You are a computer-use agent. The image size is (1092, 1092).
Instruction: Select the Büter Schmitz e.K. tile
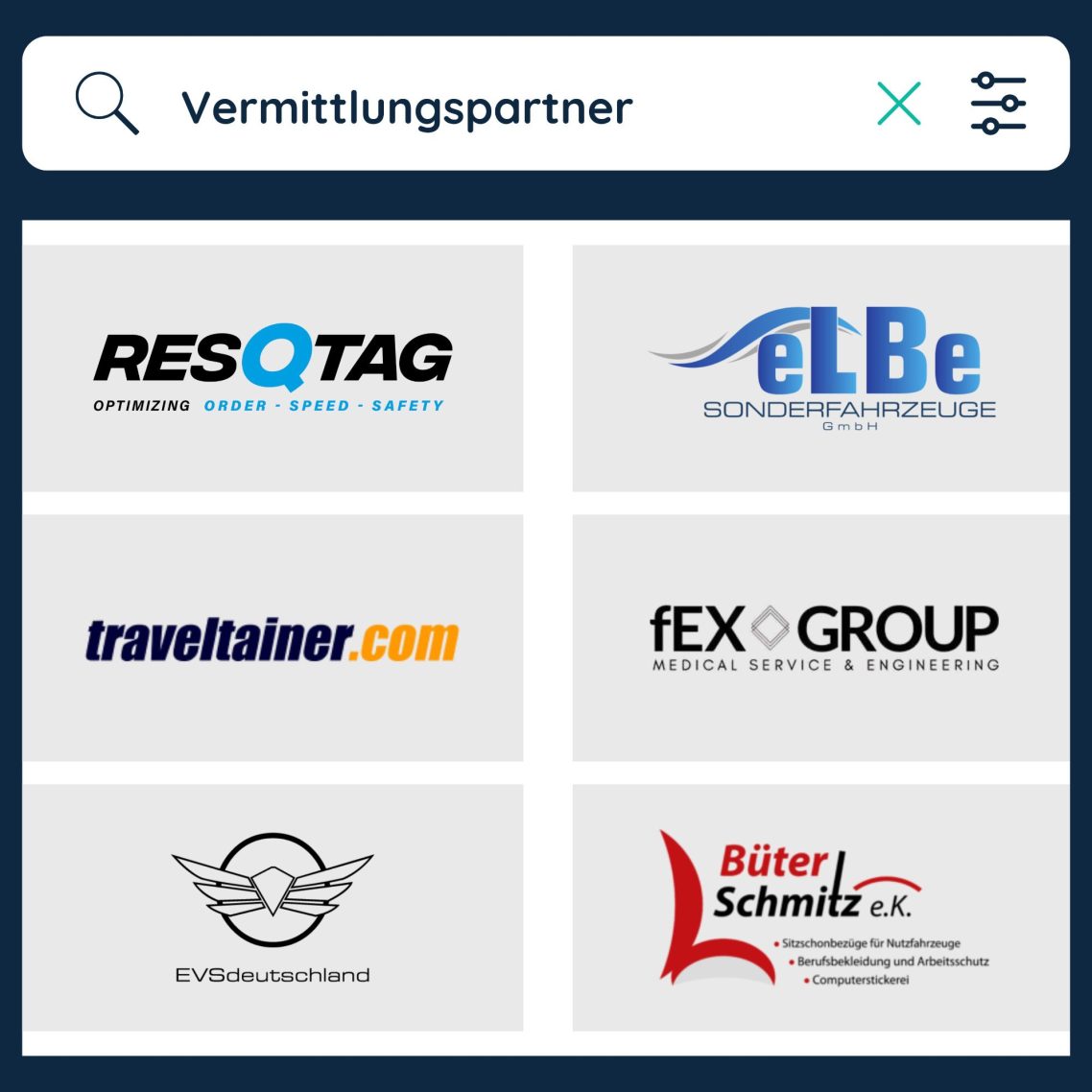[821, 908]
